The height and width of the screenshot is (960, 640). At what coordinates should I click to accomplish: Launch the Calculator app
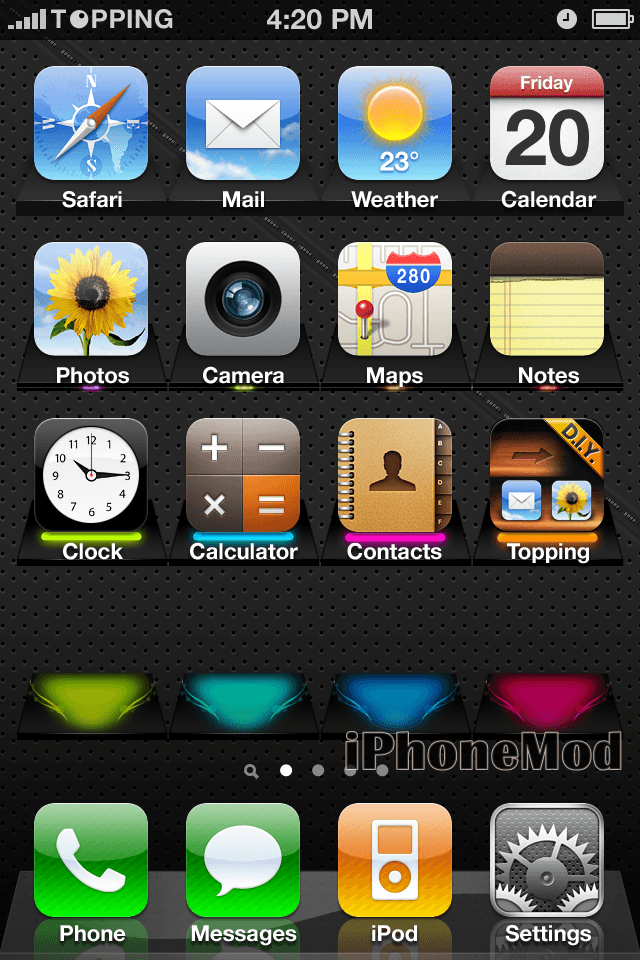tap(243, 475)
